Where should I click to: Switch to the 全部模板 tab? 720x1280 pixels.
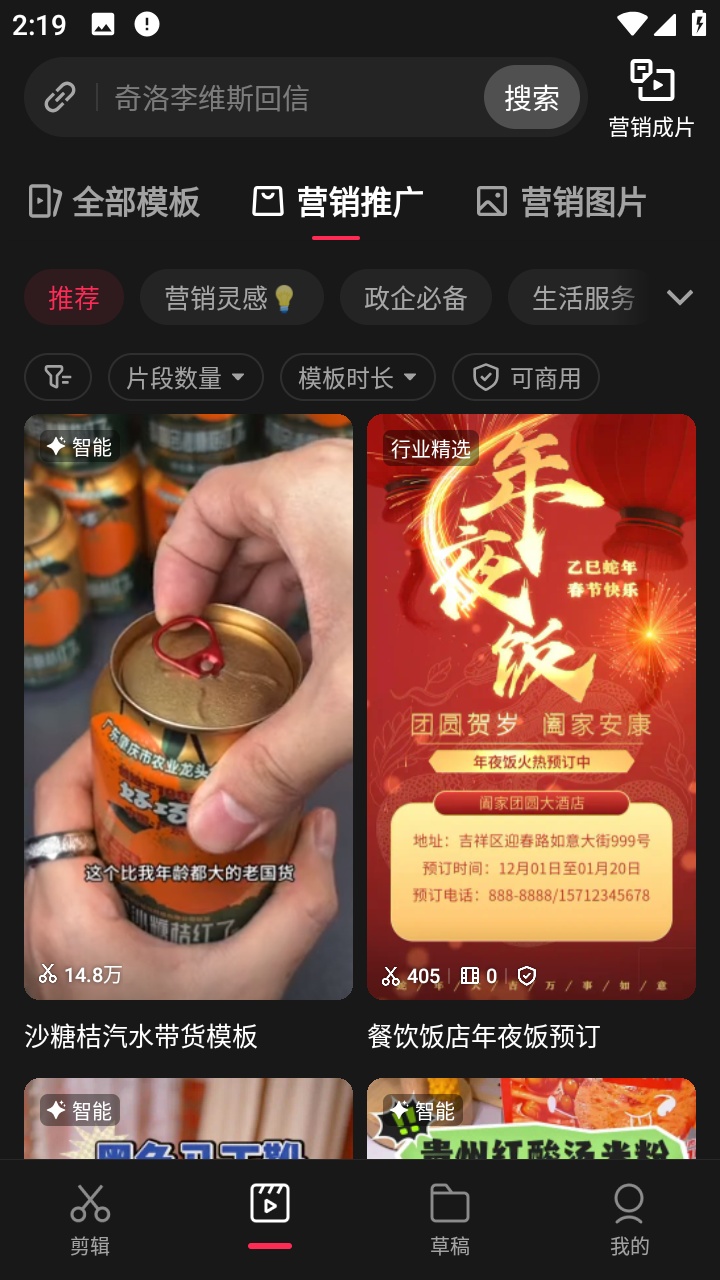click(114, 202)
